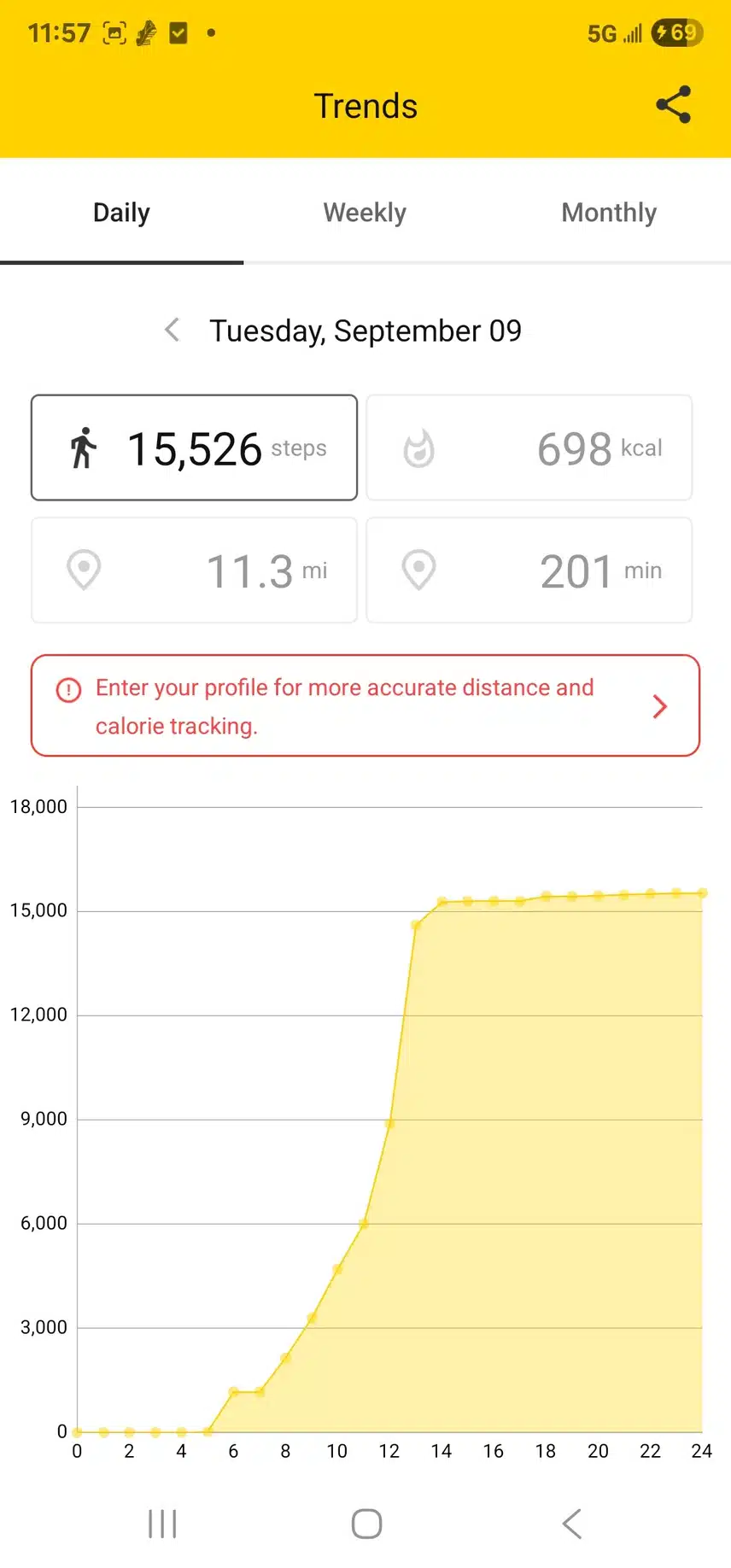Open recent apps from navigation bar

tap(162, 1524)
